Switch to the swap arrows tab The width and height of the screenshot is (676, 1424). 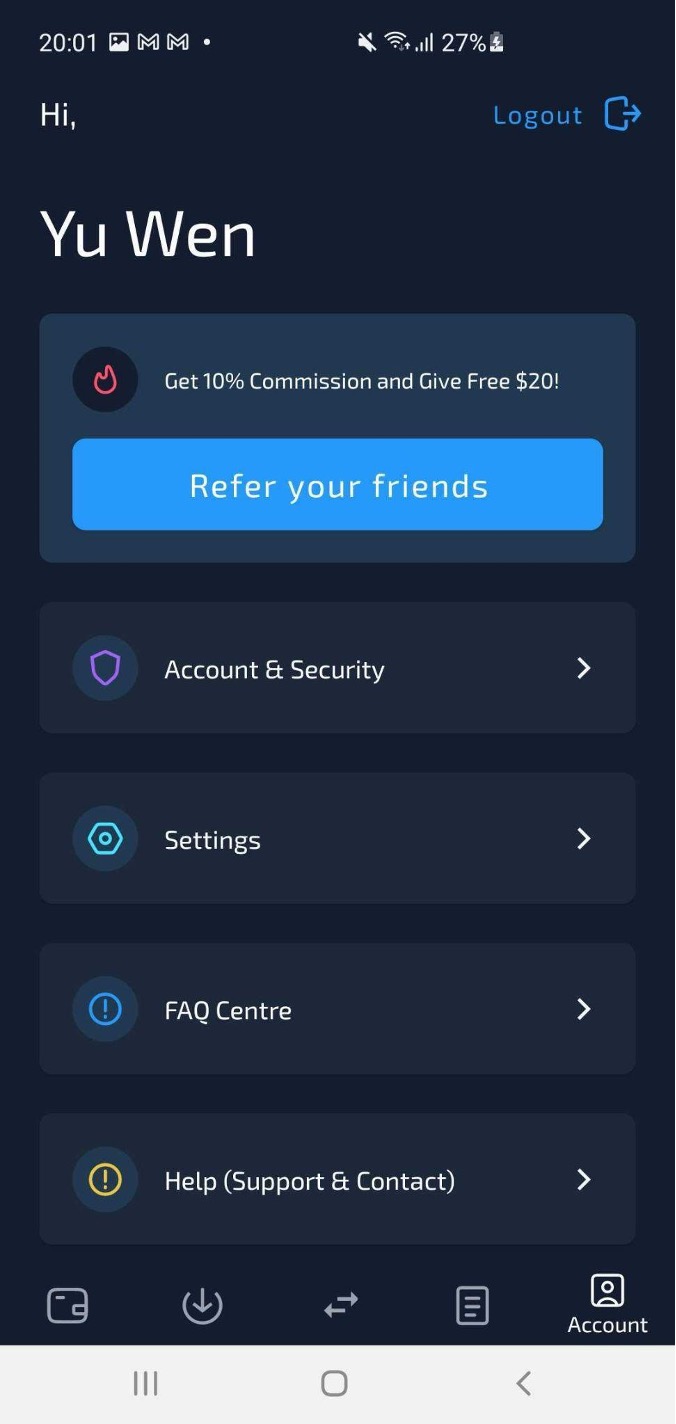tap(340, 1305)
